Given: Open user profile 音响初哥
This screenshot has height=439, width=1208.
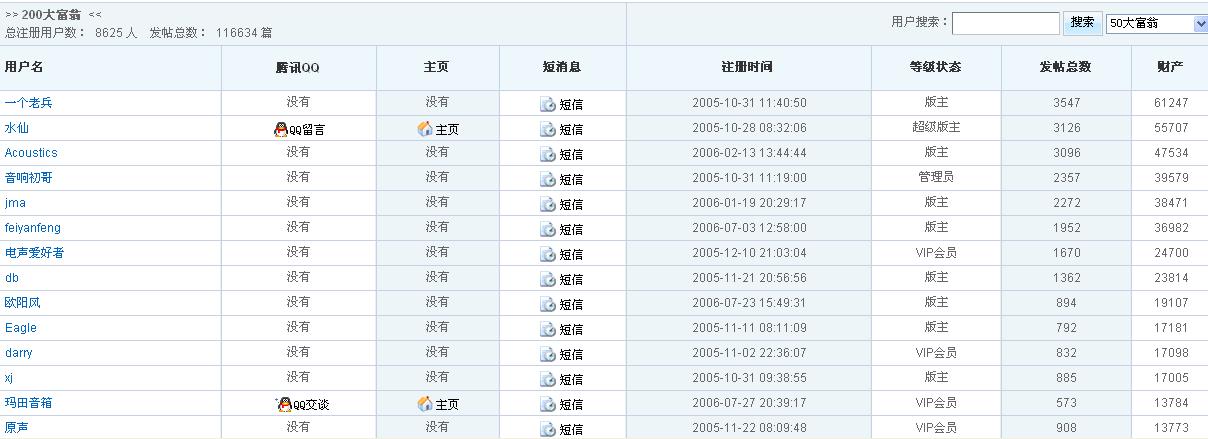Looking at the screenshot, I should pyautogui.click(x=28, y=178).
